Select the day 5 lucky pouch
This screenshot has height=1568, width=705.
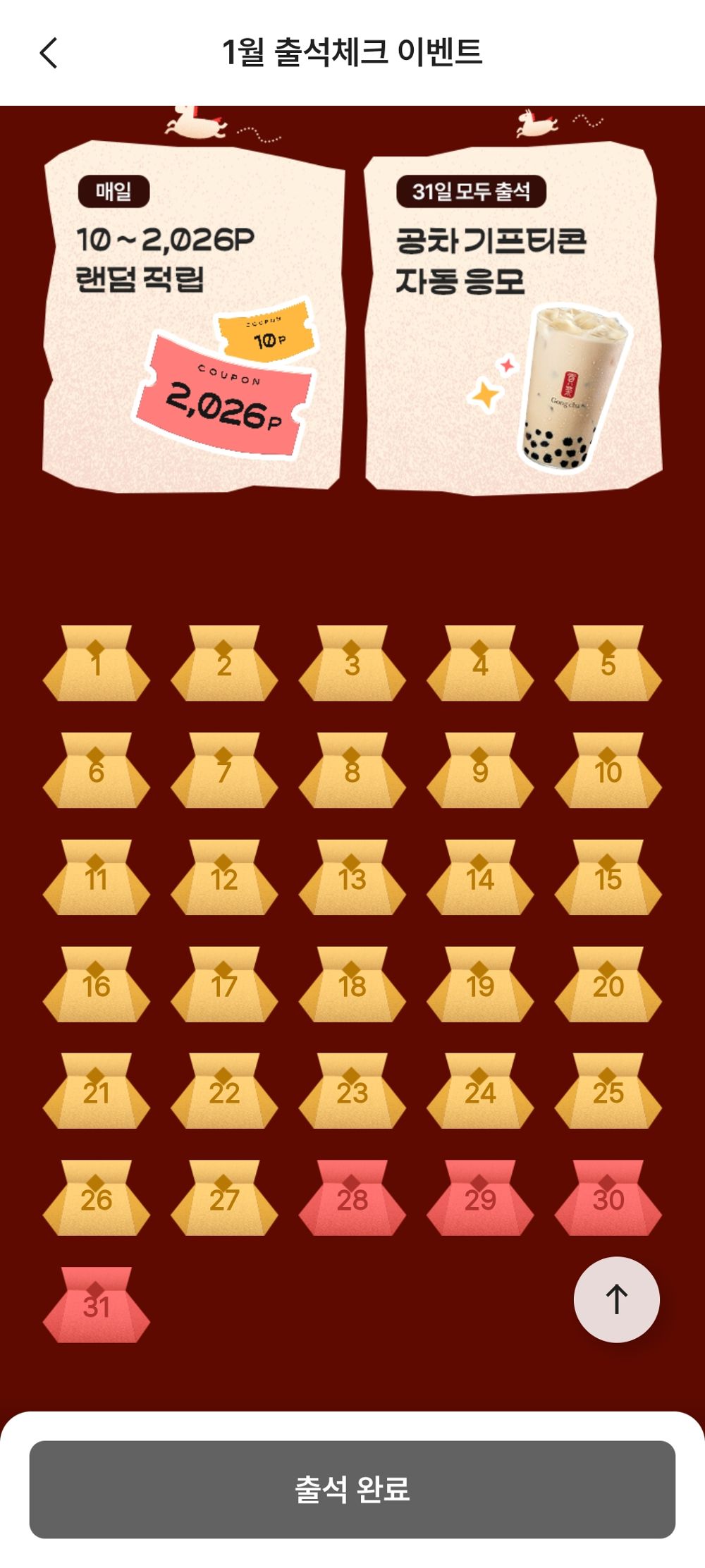point(608,664)
